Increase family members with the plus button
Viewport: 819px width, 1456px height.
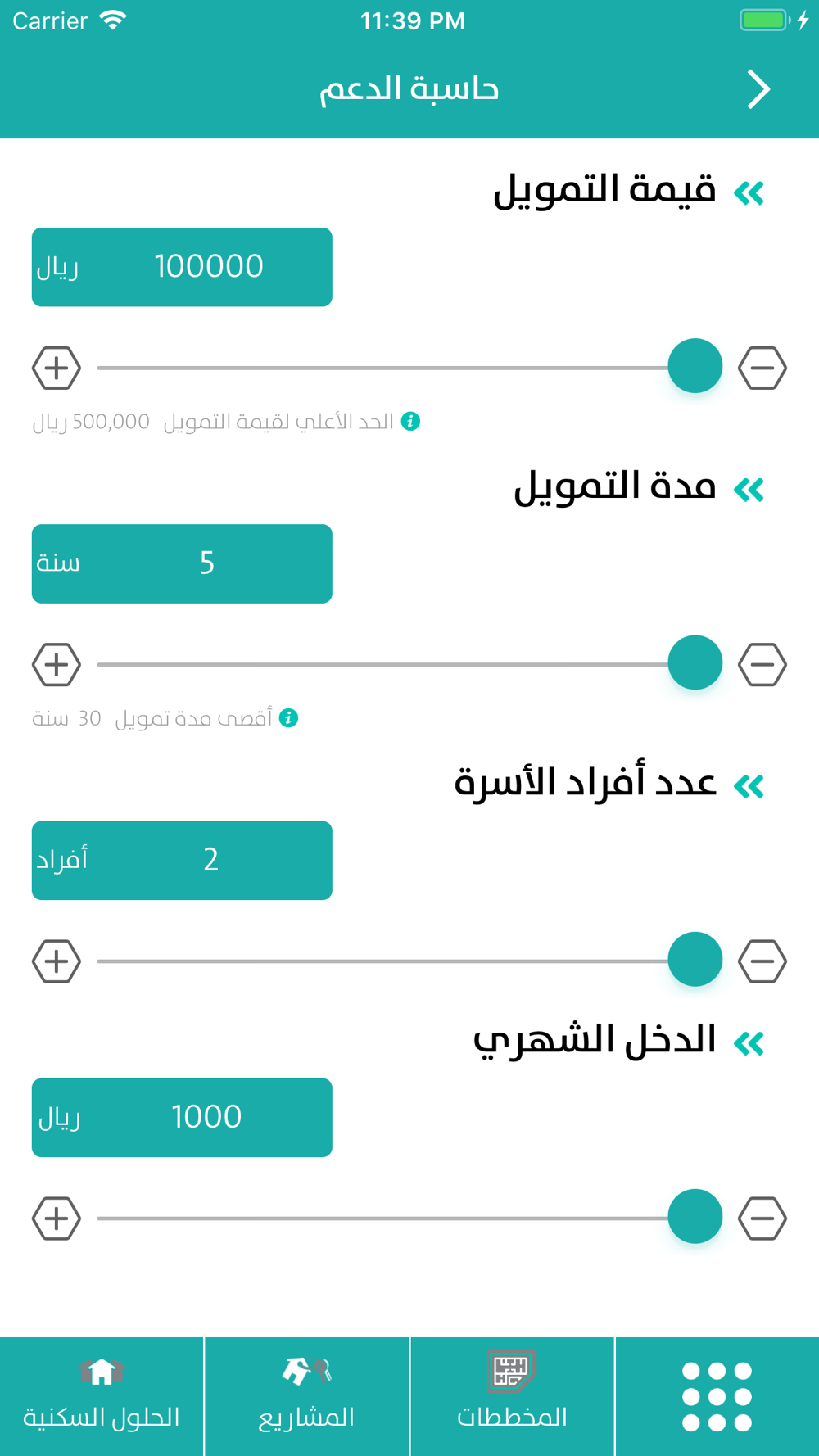pyautogui.click(x=57, y=961)
